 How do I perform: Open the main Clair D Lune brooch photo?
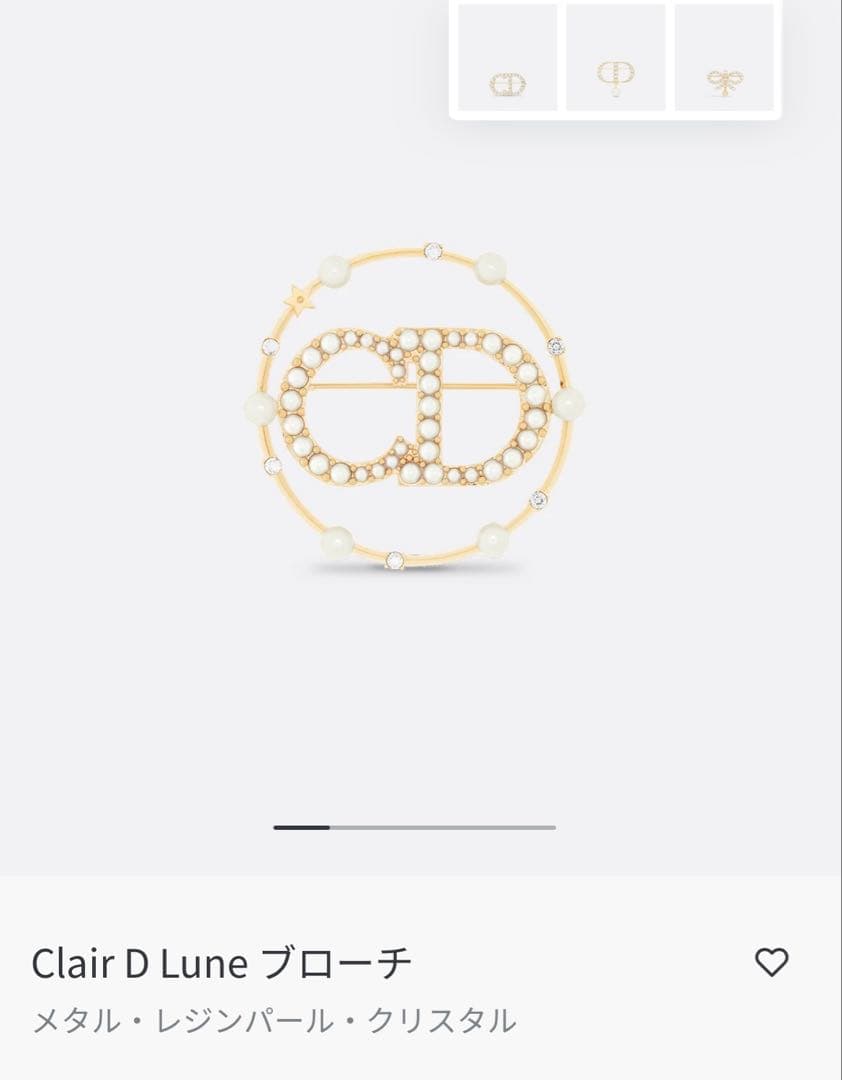coord(415,406)
